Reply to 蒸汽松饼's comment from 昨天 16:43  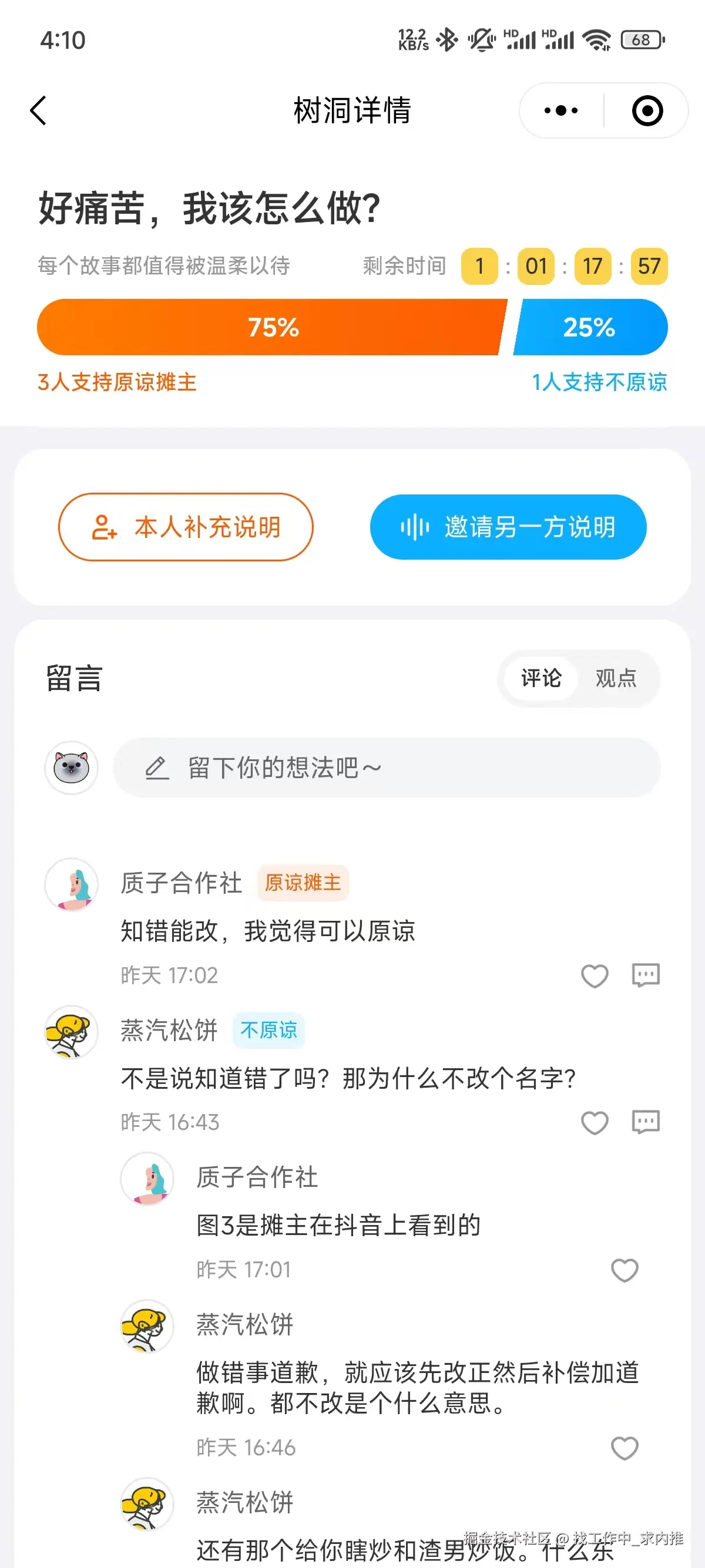click(645, 1122)
